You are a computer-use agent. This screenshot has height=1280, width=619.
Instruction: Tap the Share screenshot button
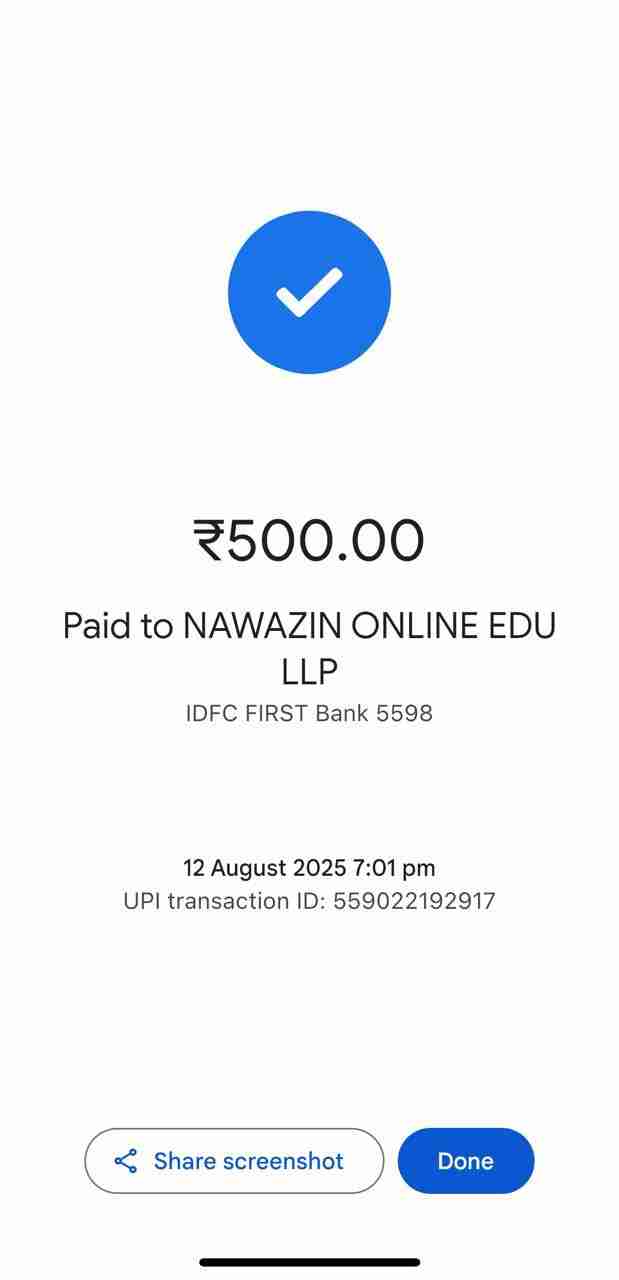pyautogui.click(x=234, y=1161)
